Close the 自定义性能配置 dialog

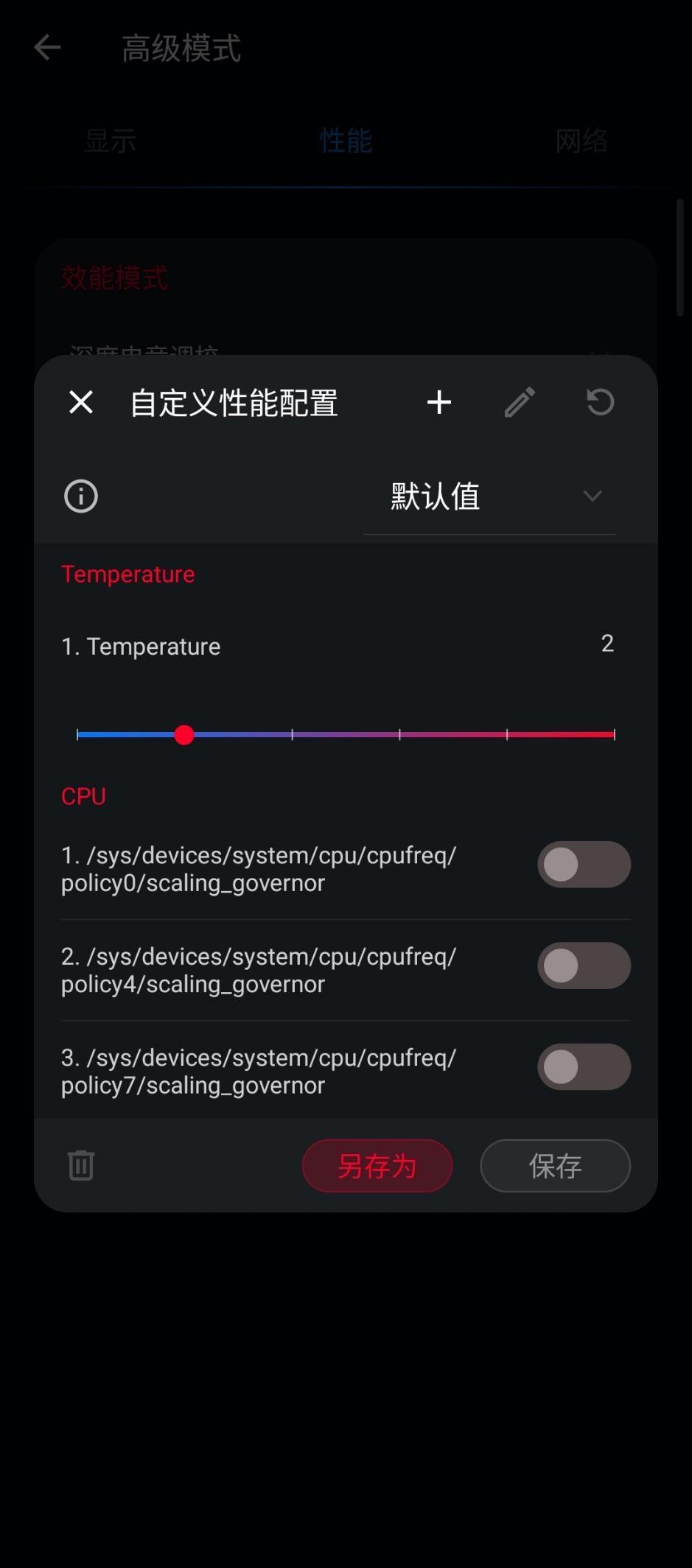pos(81,402)
